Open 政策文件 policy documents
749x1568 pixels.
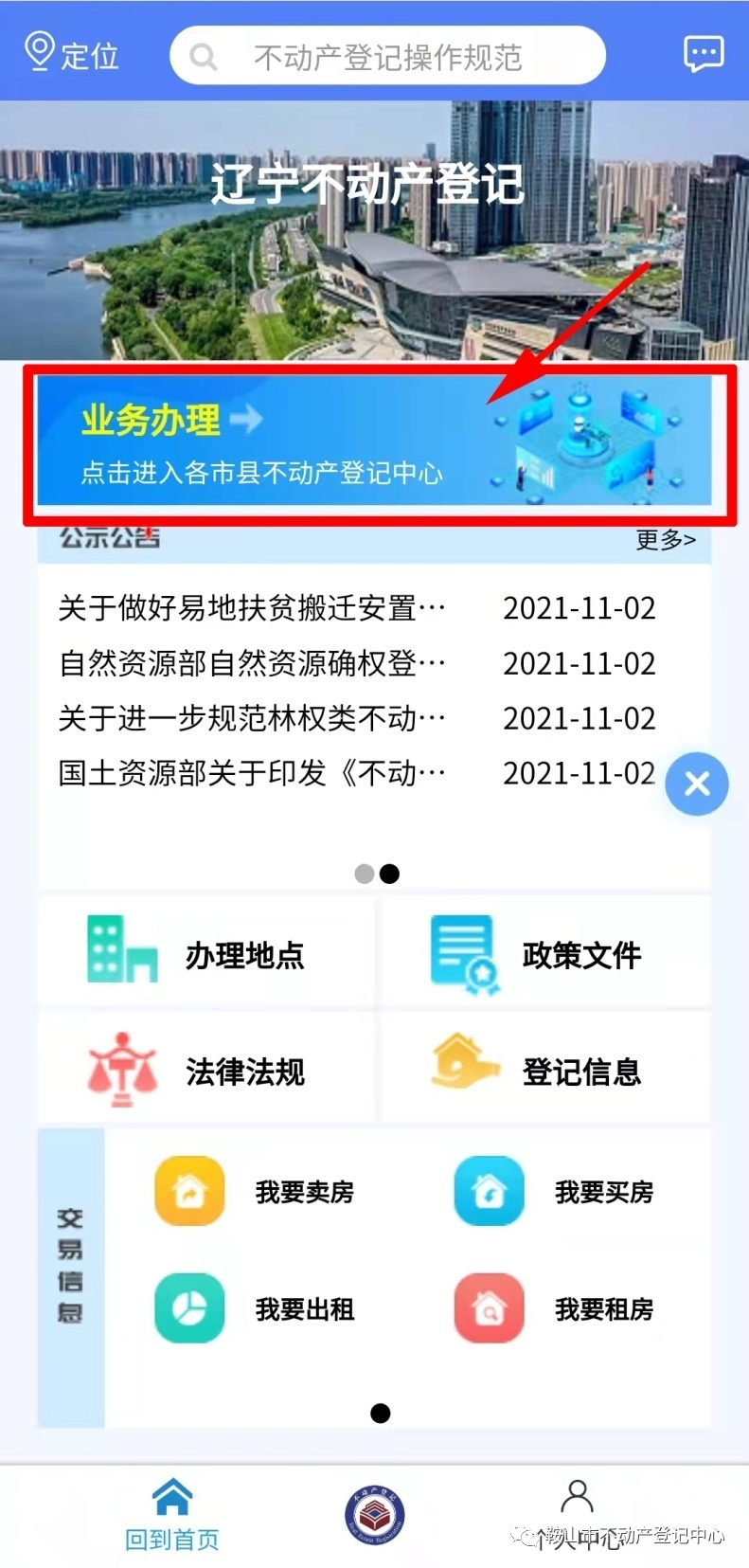pyautogui.click(x=544, y=952)
